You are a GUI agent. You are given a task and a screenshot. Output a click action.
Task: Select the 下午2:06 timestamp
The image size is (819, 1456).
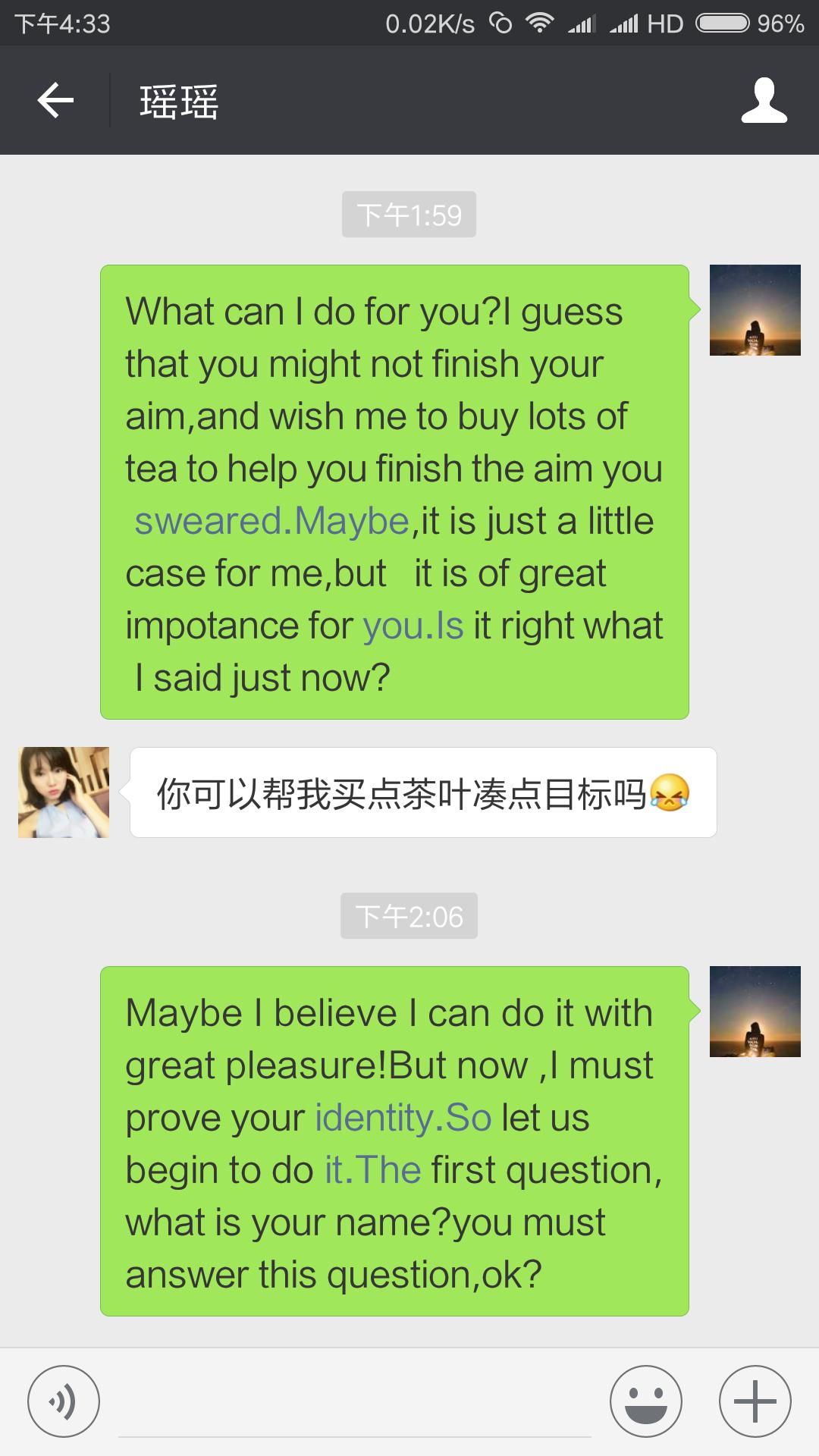409,917
